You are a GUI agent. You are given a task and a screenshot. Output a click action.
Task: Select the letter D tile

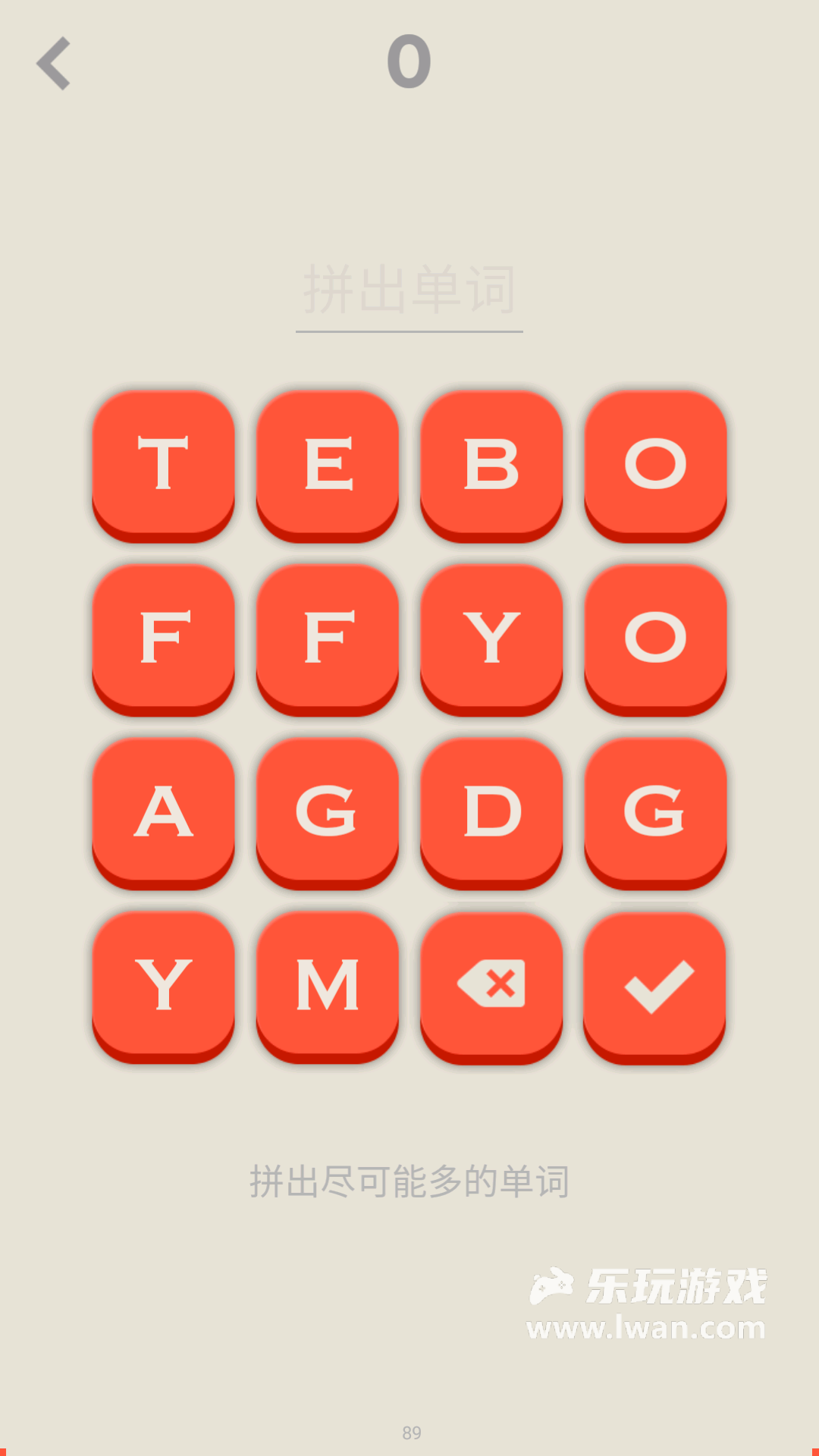click(491, 810)
